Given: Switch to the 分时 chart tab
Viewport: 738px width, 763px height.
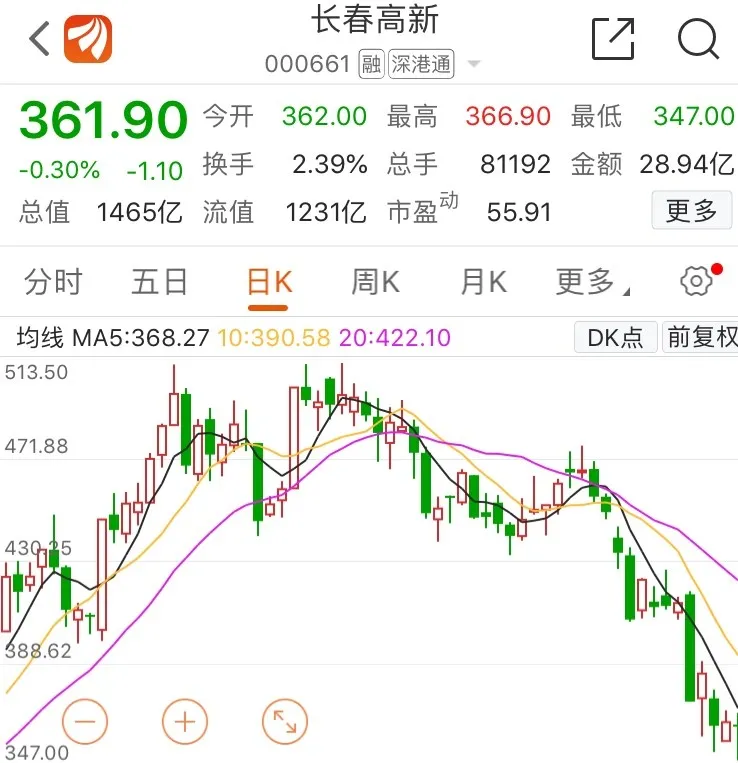Looking at the screenshot, I should [53, 282].
